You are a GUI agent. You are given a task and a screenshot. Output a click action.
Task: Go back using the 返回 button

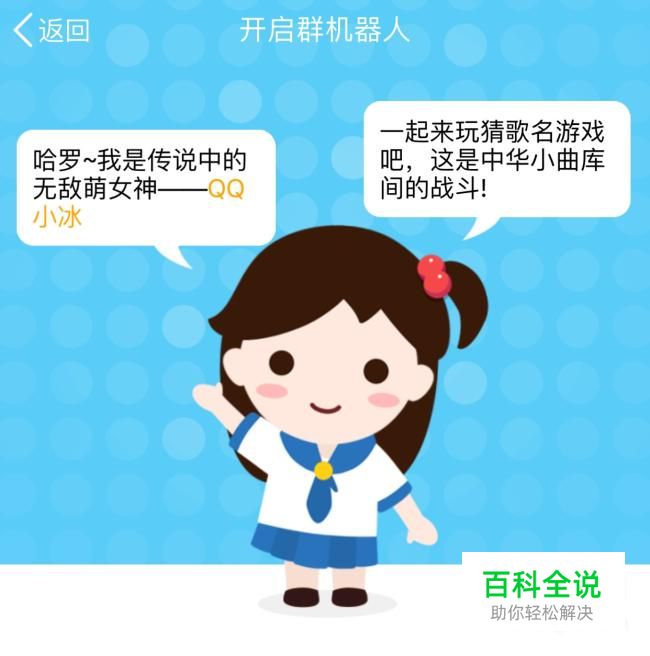coord(52,30)
